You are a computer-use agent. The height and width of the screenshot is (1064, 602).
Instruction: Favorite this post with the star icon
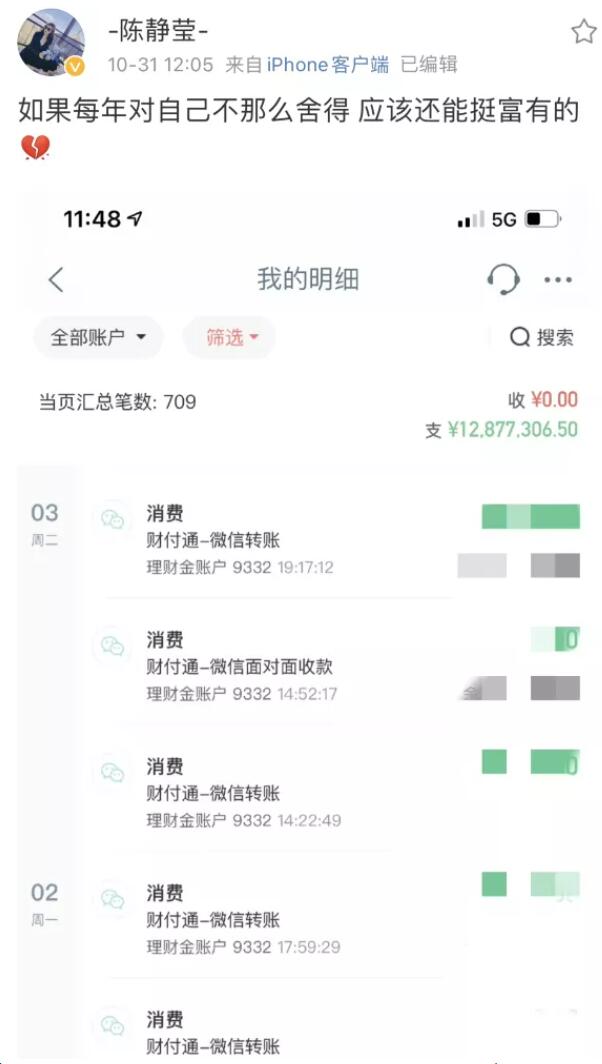point(583,31)
